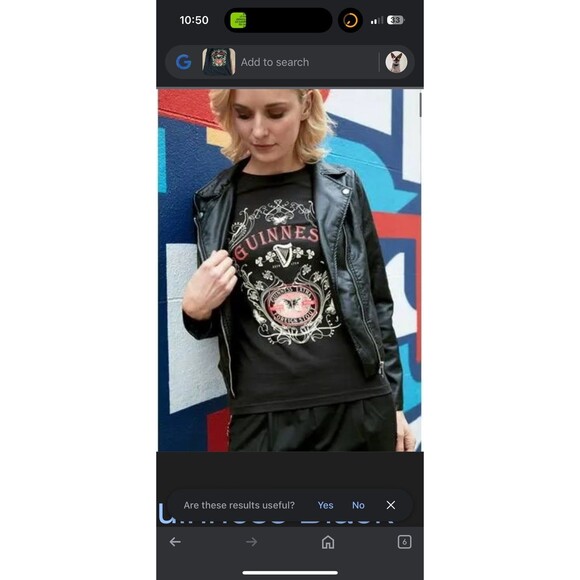Open the Guinness shirt image result
The height and width of the screenshot is (580, 580).
point(290,270)
